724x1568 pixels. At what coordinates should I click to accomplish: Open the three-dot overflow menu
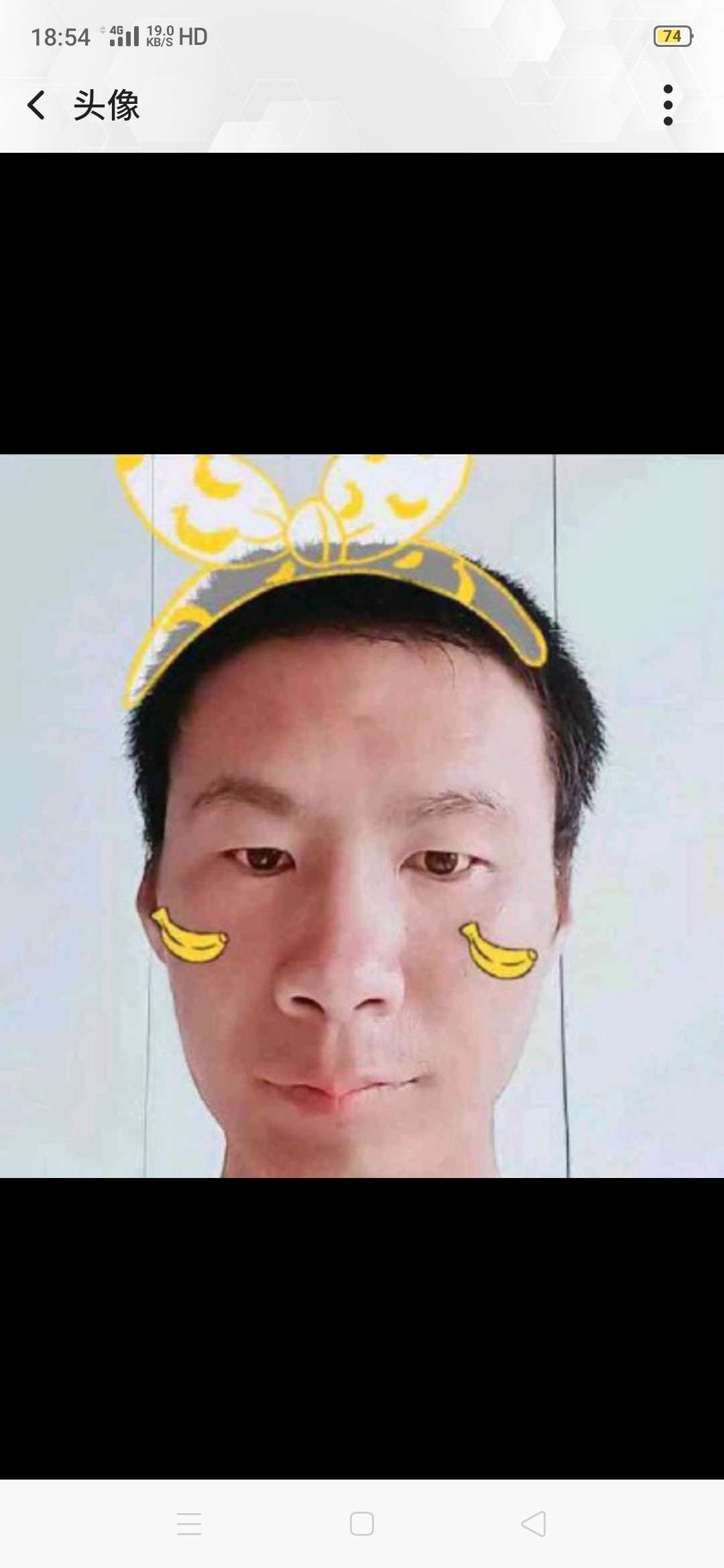(x=668, y=105)
